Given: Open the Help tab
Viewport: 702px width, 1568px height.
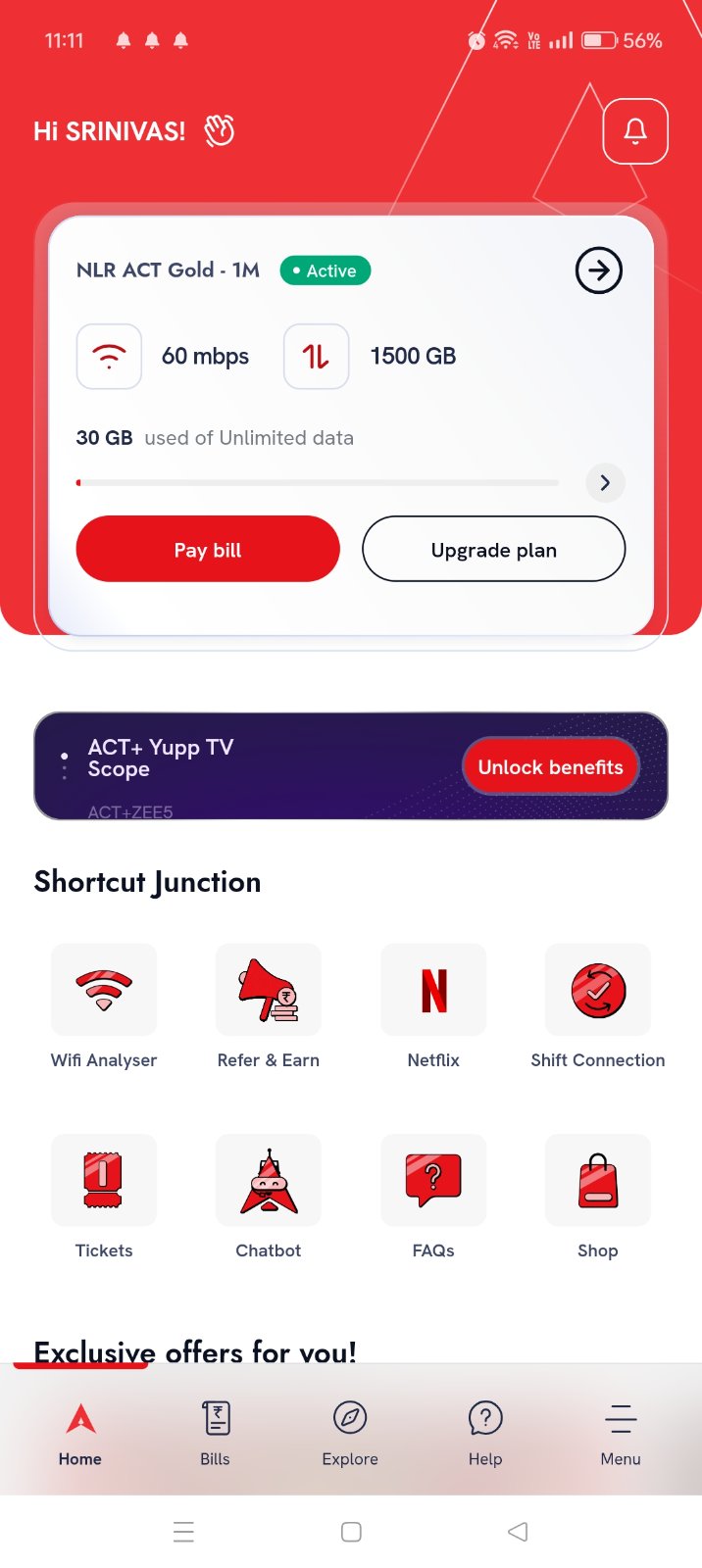Looking at the screenshot, I should pyautogui.click(x=485, y=1432).
